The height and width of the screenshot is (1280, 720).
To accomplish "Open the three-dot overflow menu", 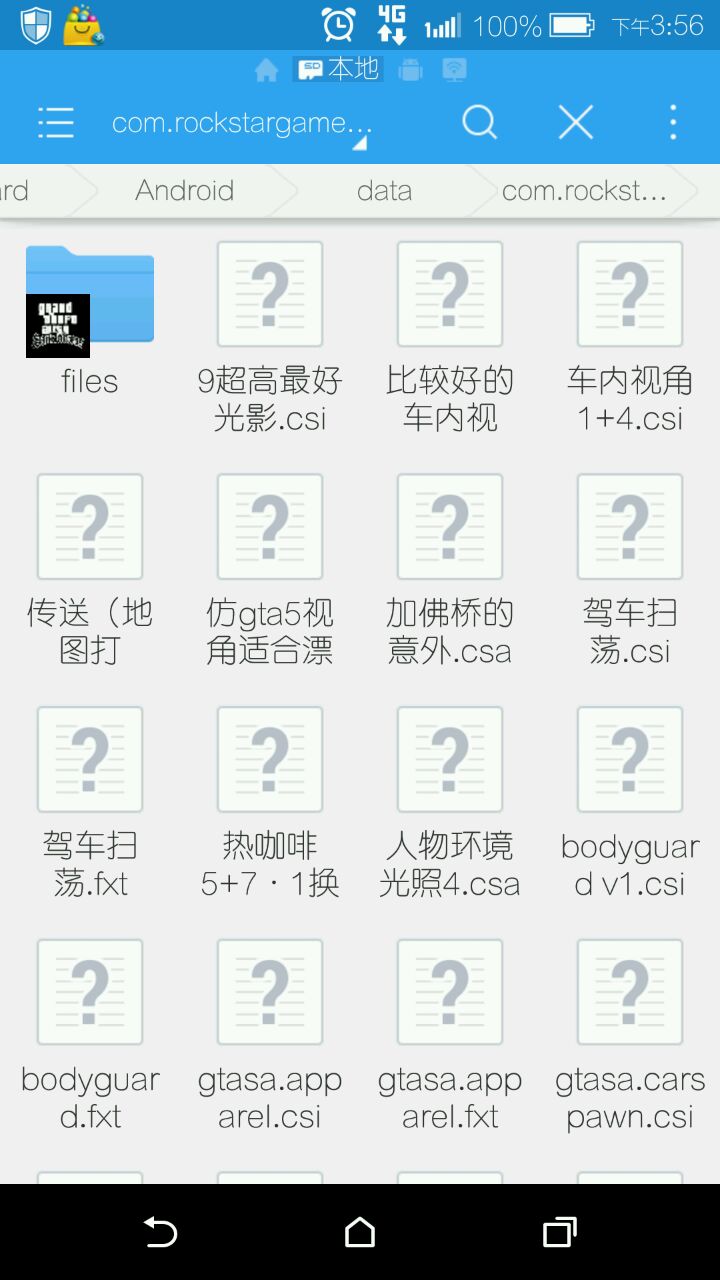I will (673, 123).
